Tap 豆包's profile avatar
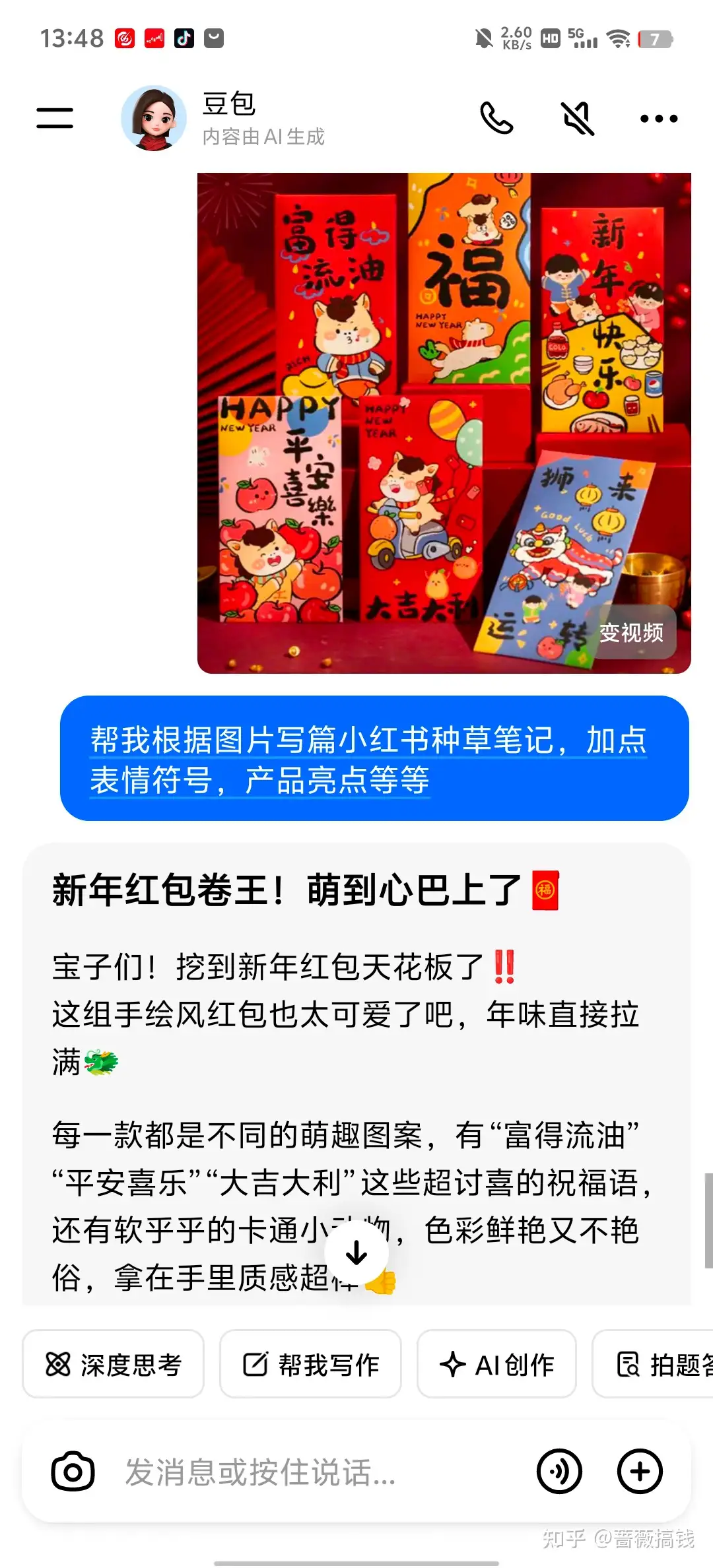Screen dimensions: 713x1568 pyautogui.click(x=153, y=118)
